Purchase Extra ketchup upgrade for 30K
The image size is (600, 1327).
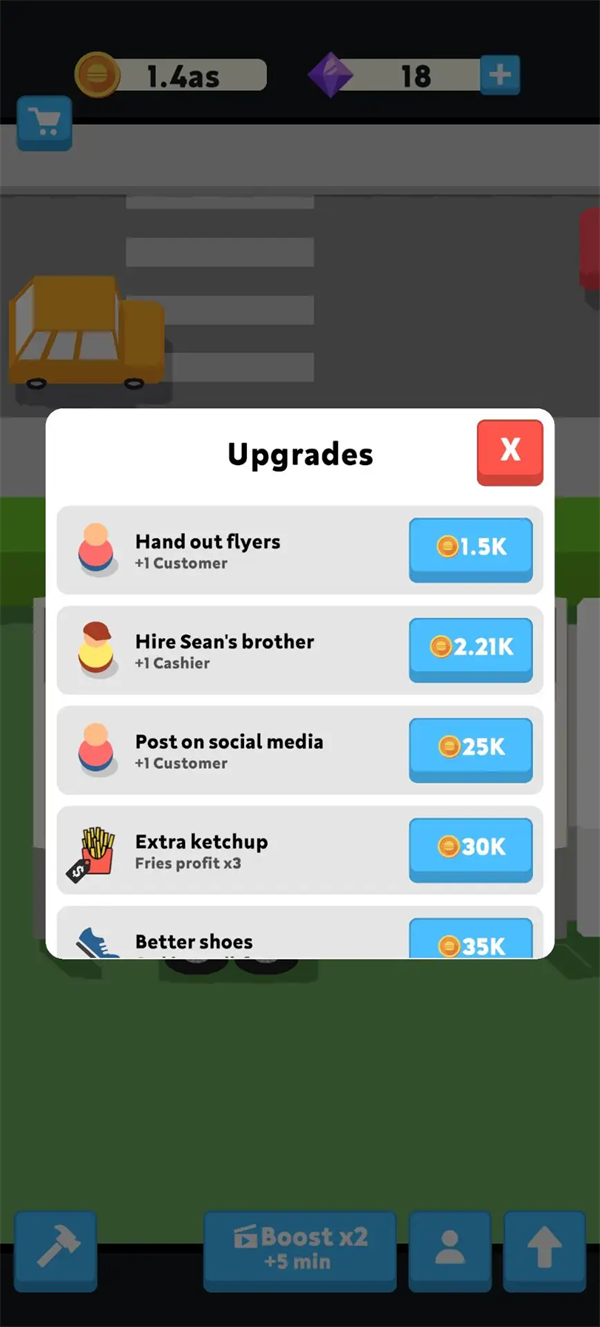pos(470,847)
